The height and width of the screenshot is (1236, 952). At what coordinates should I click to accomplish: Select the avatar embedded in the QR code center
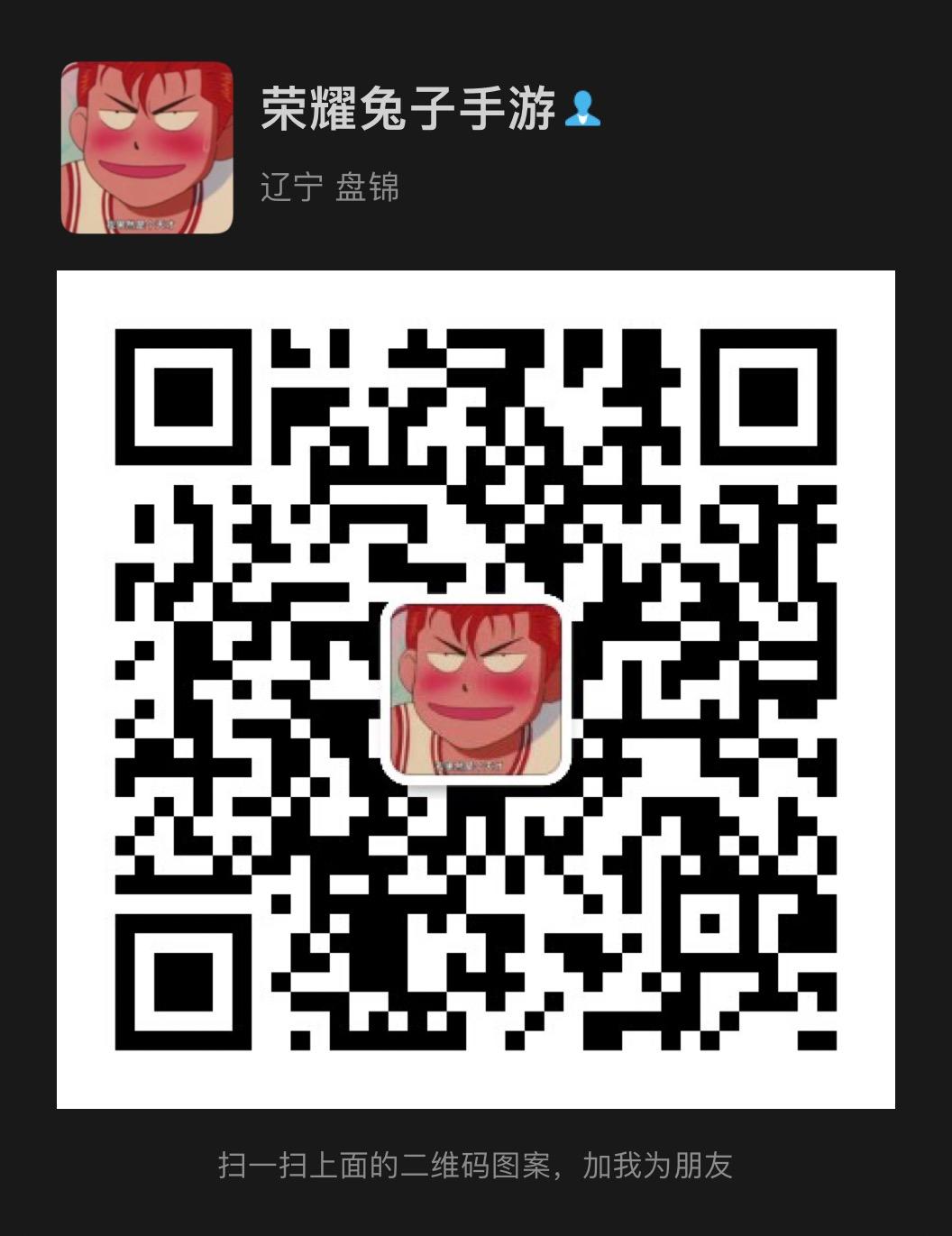(476, 690)
